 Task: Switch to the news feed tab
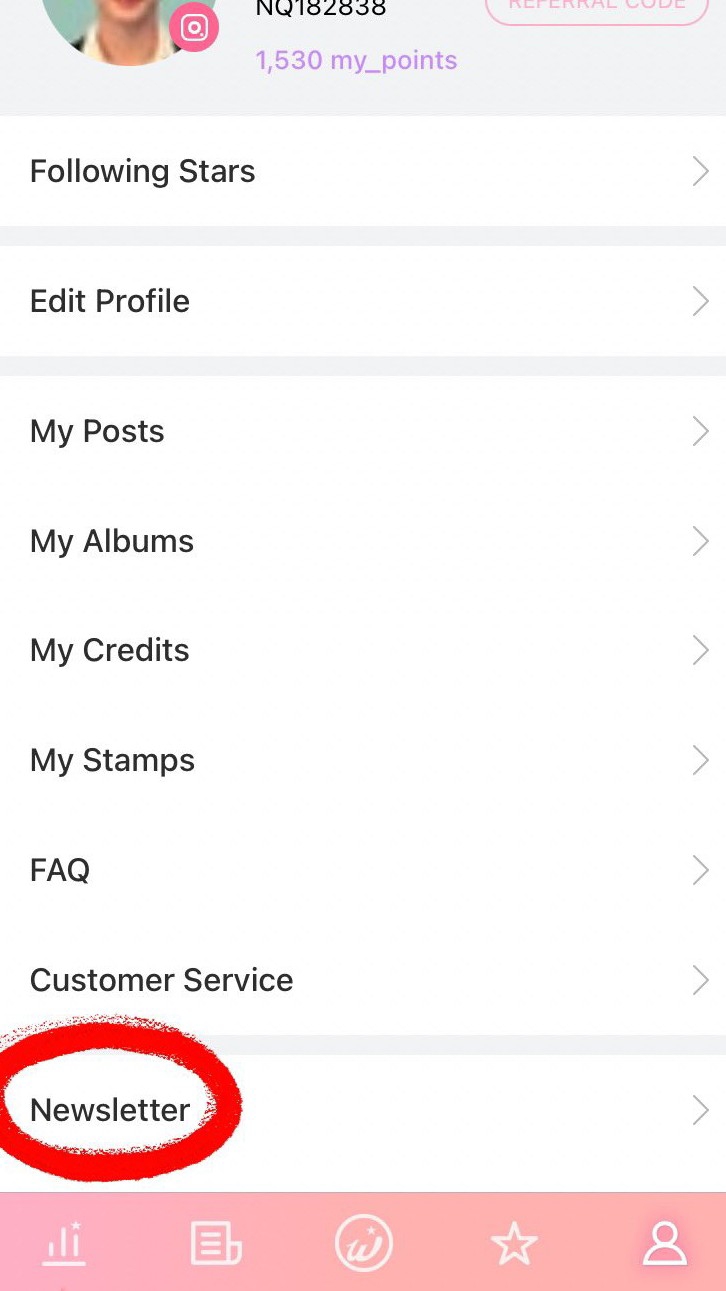tap(214, 1245)
